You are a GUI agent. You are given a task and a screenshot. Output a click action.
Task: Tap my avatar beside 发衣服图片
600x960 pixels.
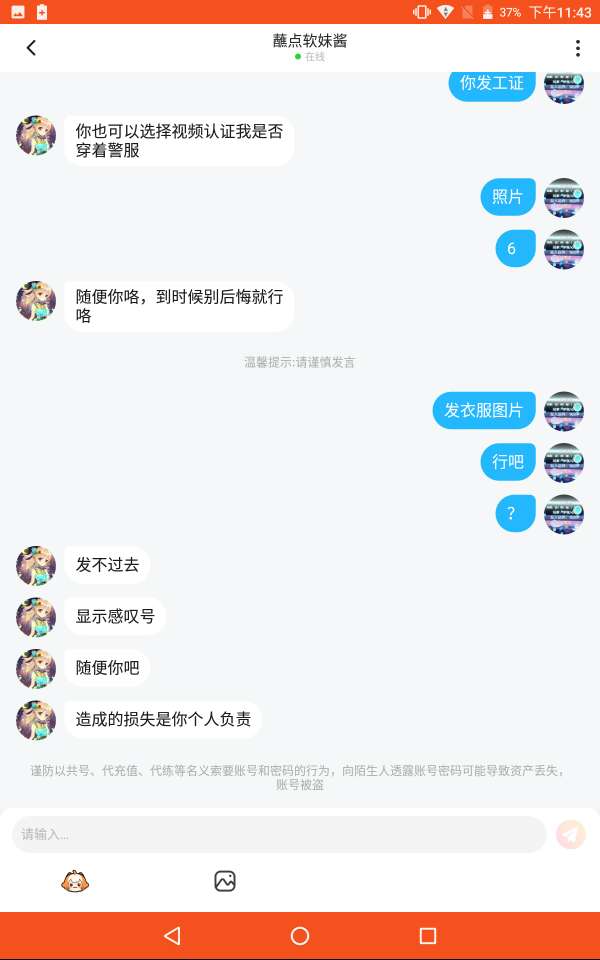(563, 411)
